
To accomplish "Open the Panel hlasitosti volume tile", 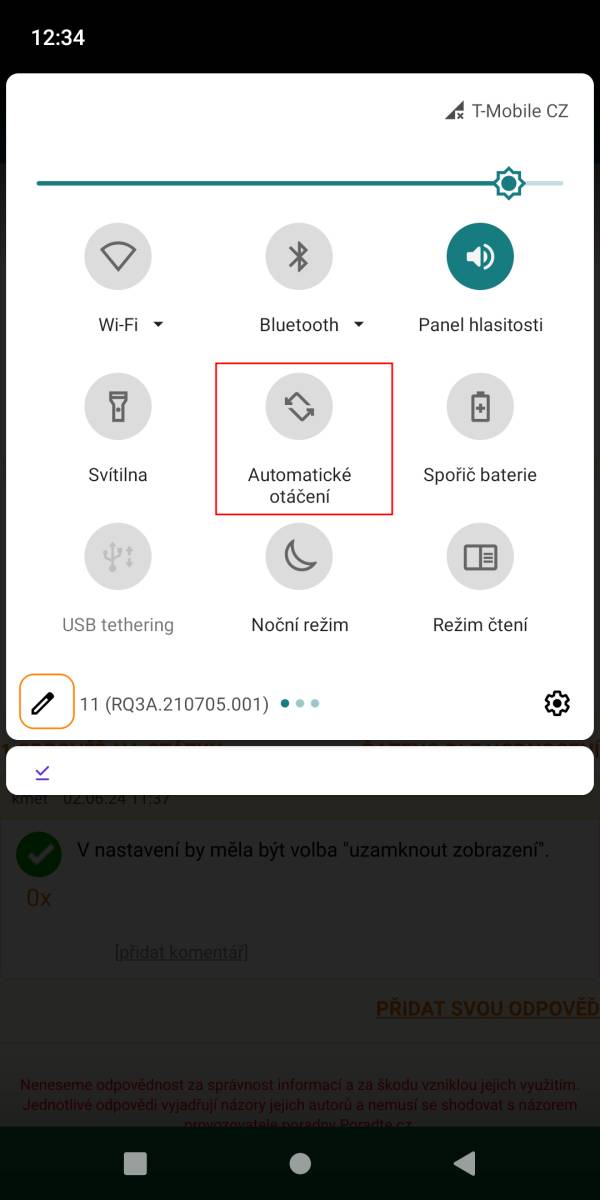I will tap(480, 257).
